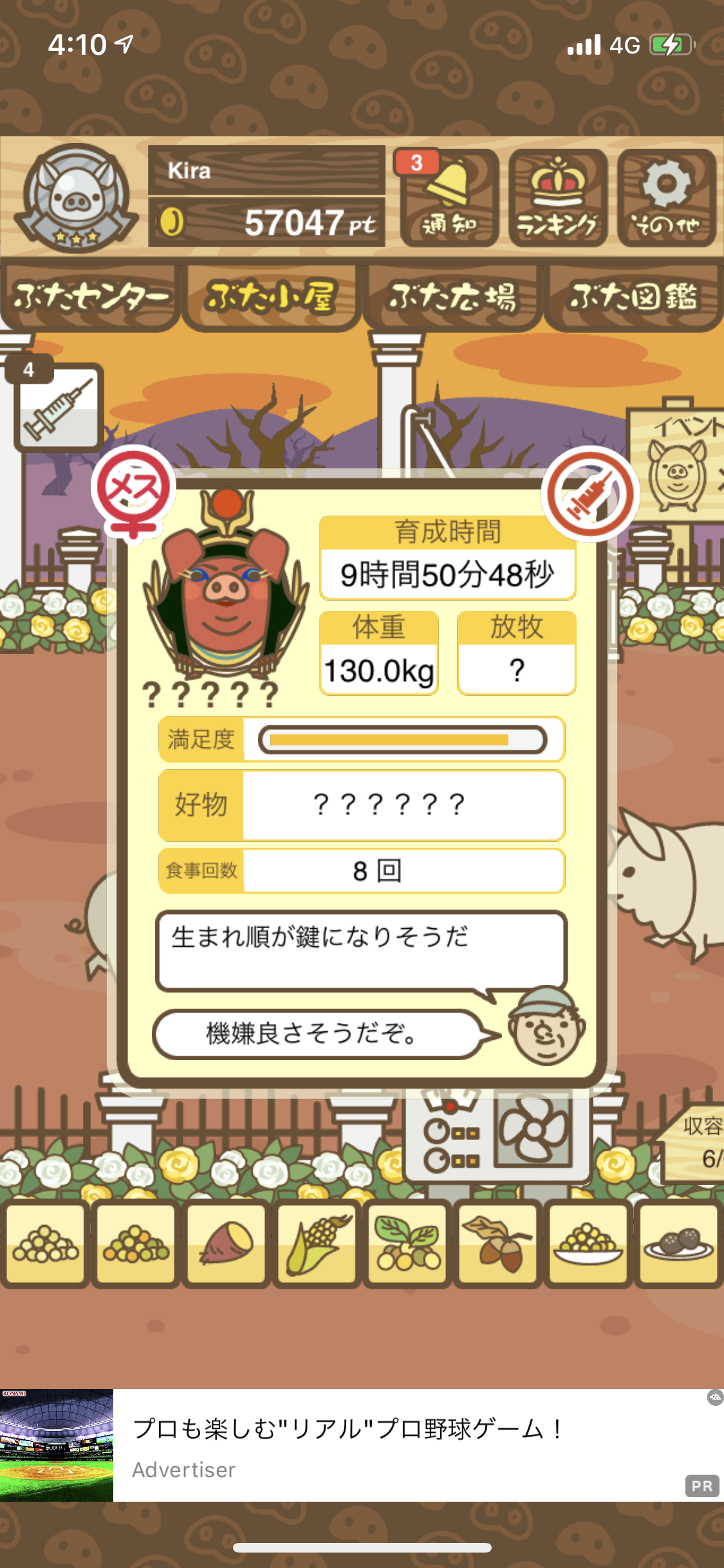The image size is (724, 1568).
Task: Select the dark truffles plate feed
Action: [x=678, y=1243]
